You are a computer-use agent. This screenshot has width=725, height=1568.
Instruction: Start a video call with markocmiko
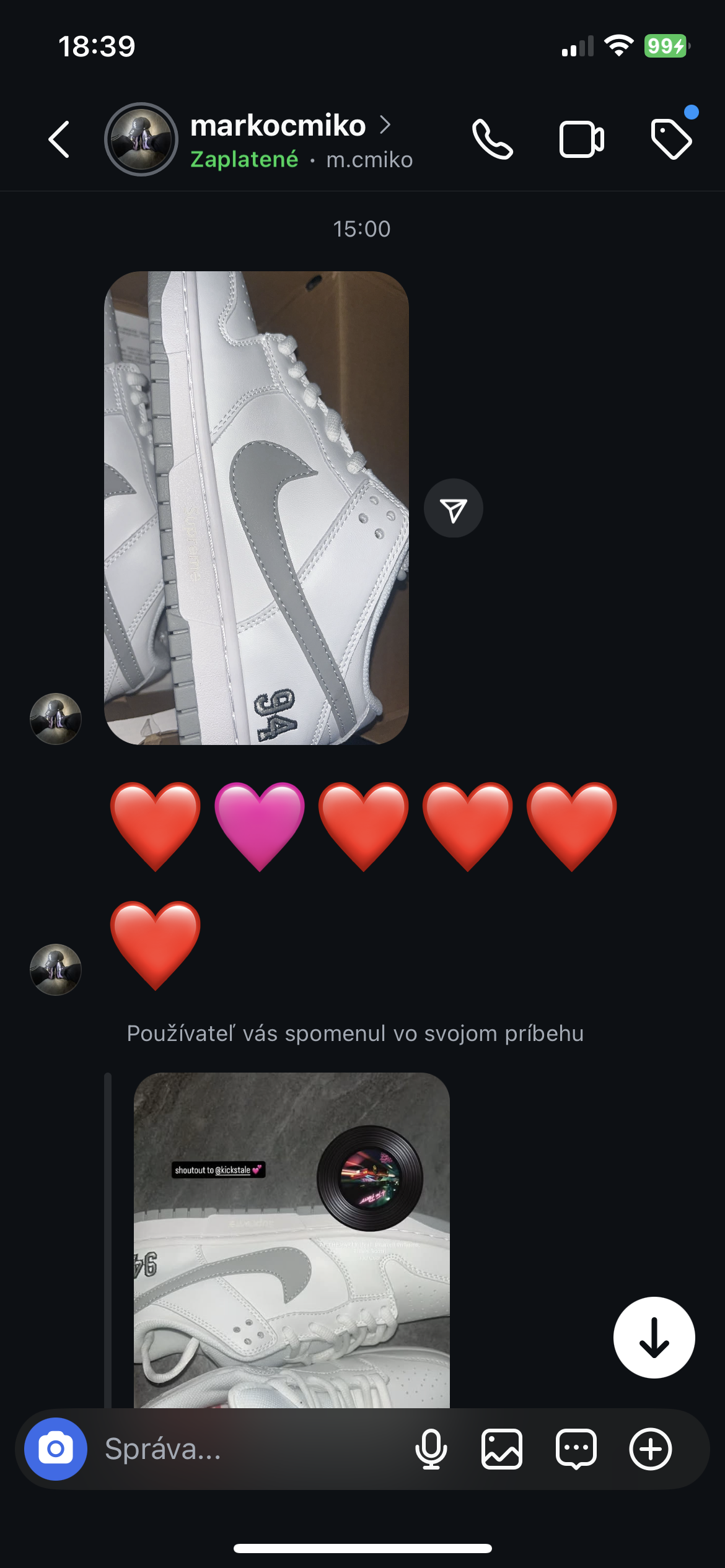click(x=581, y=139)
